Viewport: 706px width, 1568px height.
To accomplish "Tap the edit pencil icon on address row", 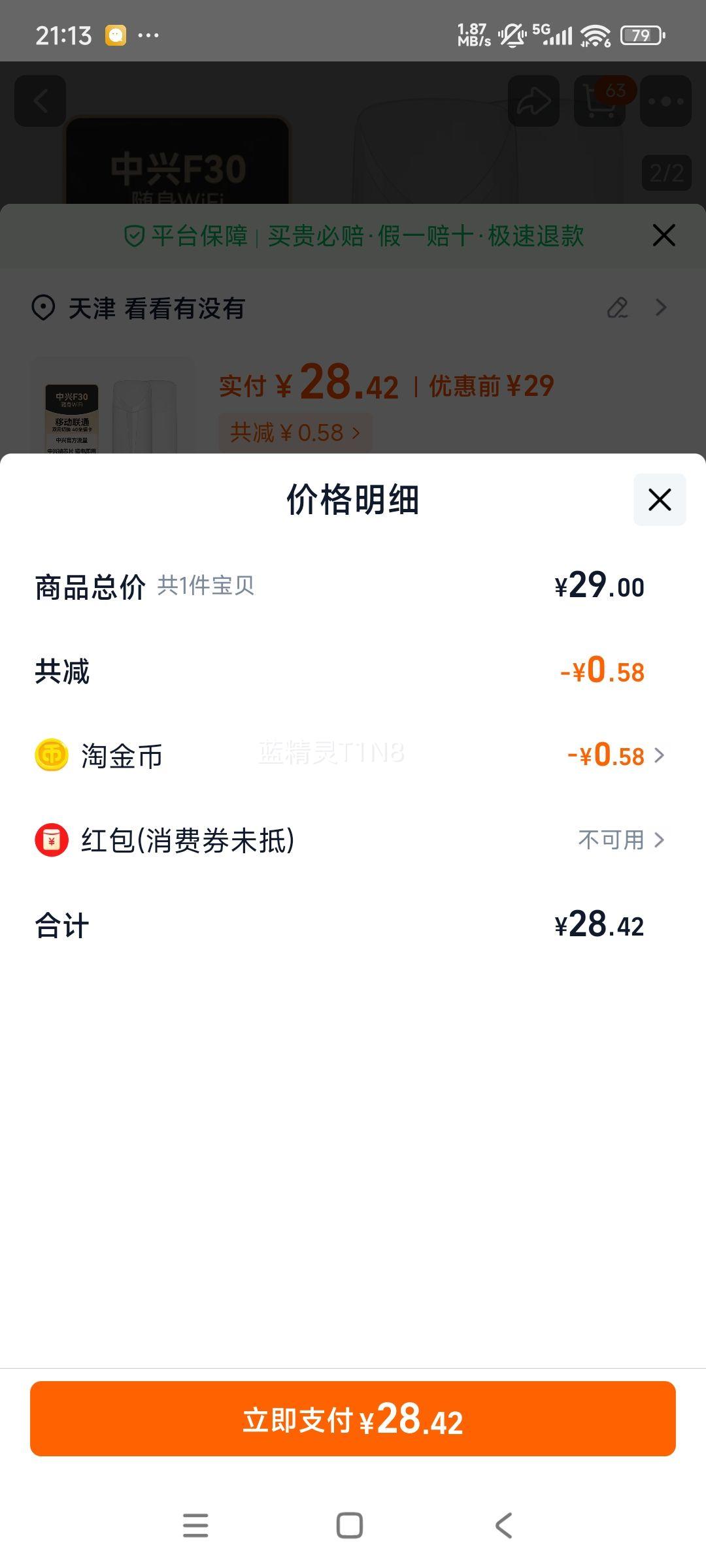I will point(617,308).
